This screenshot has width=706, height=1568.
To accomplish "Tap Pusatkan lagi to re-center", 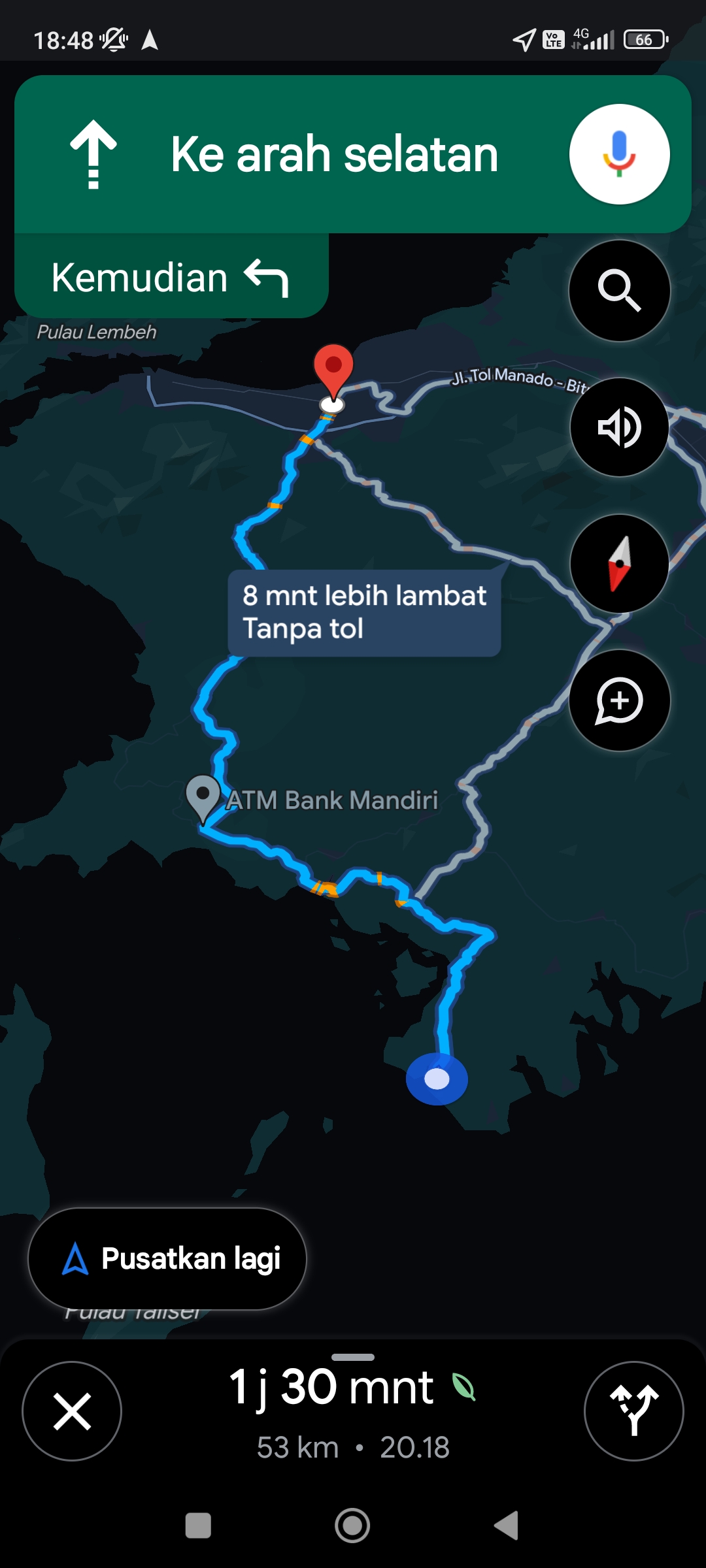I will tap(167, 1258).
